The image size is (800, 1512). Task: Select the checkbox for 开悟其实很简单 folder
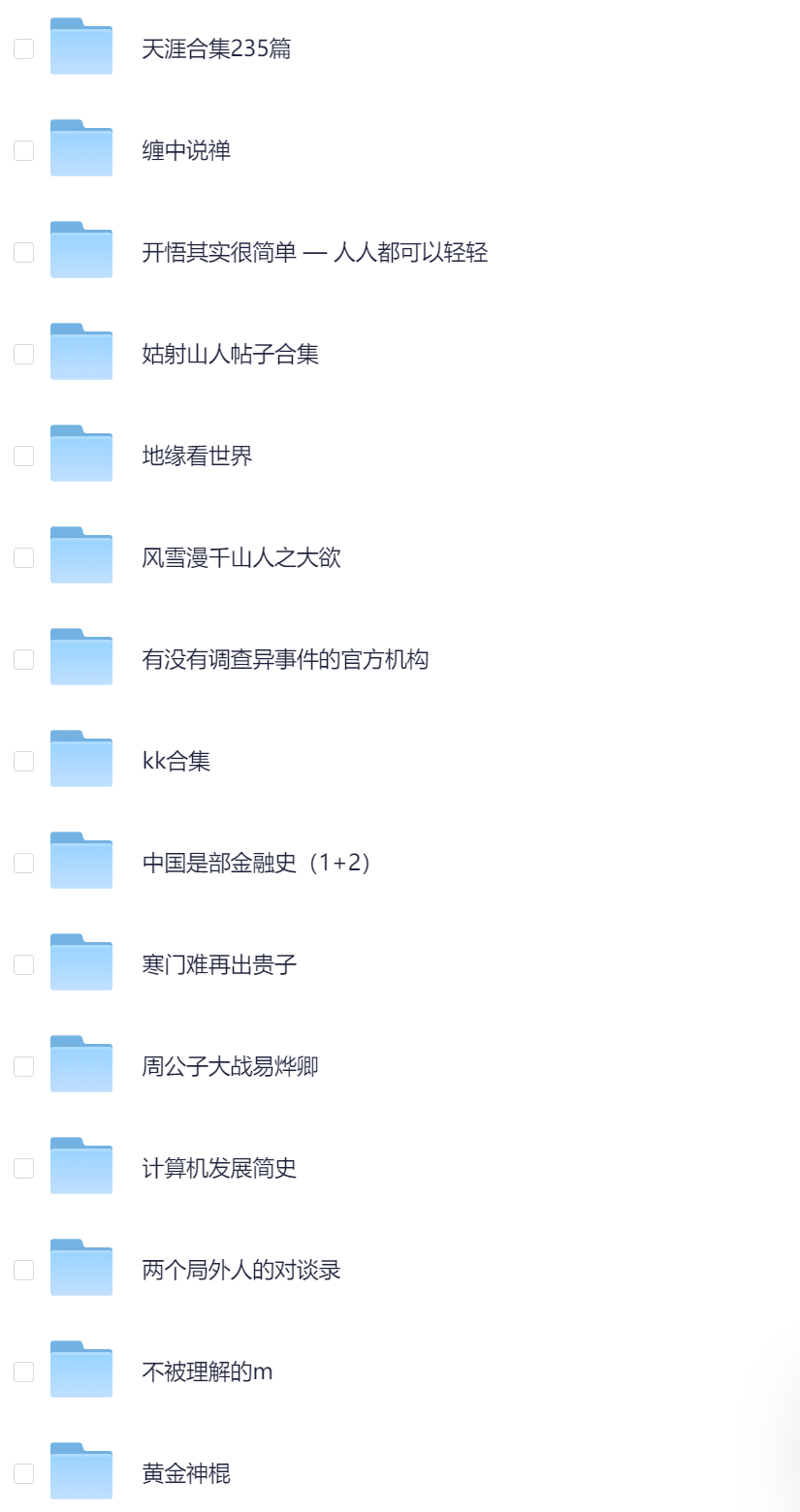click(24, 253)
